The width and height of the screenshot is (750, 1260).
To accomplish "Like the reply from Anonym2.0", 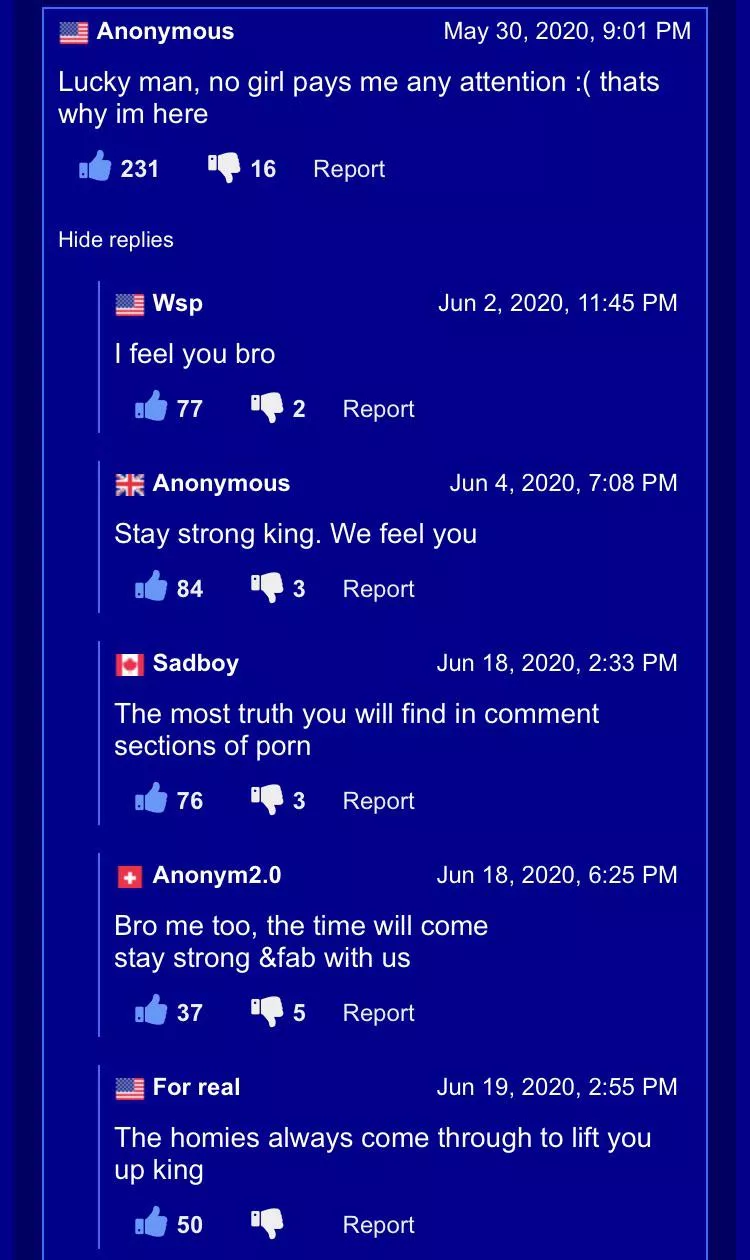I will 152,1011.
